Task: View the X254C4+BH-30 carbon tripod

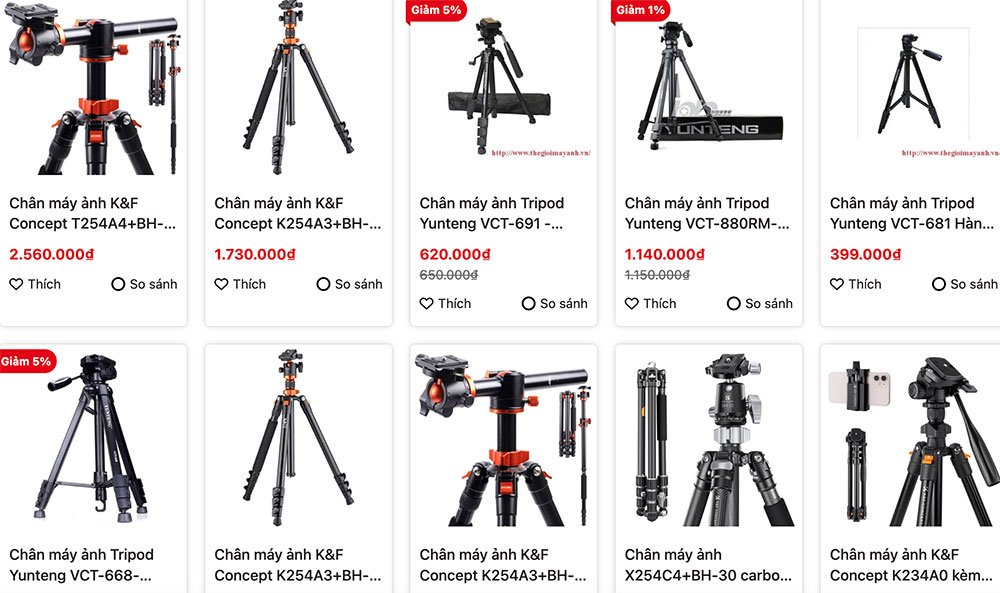Action: click(x=707, y=564)
